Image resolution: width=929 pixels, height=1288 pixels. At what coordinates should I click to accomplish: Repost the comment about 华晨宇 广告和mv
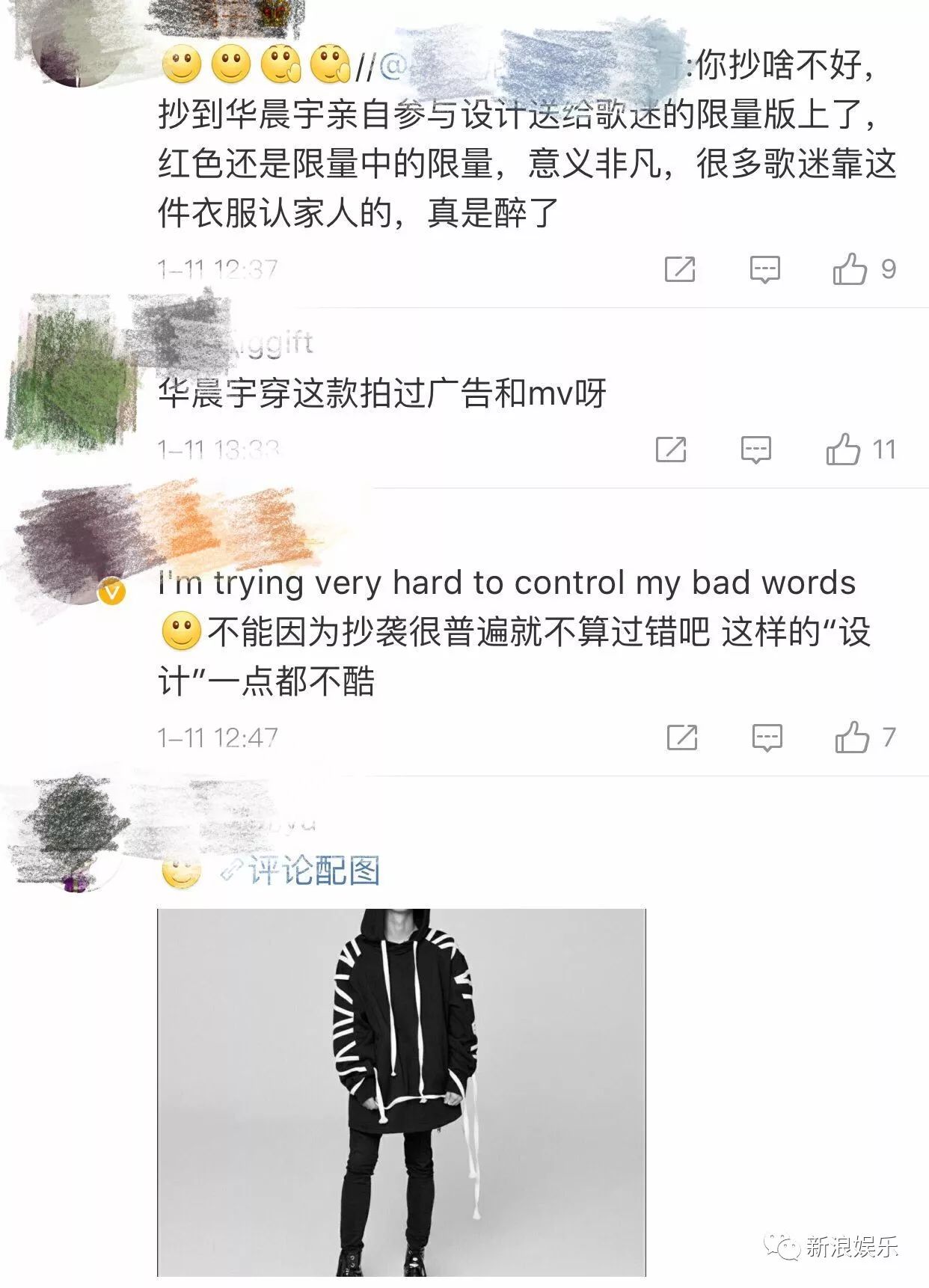coord(671,450)
